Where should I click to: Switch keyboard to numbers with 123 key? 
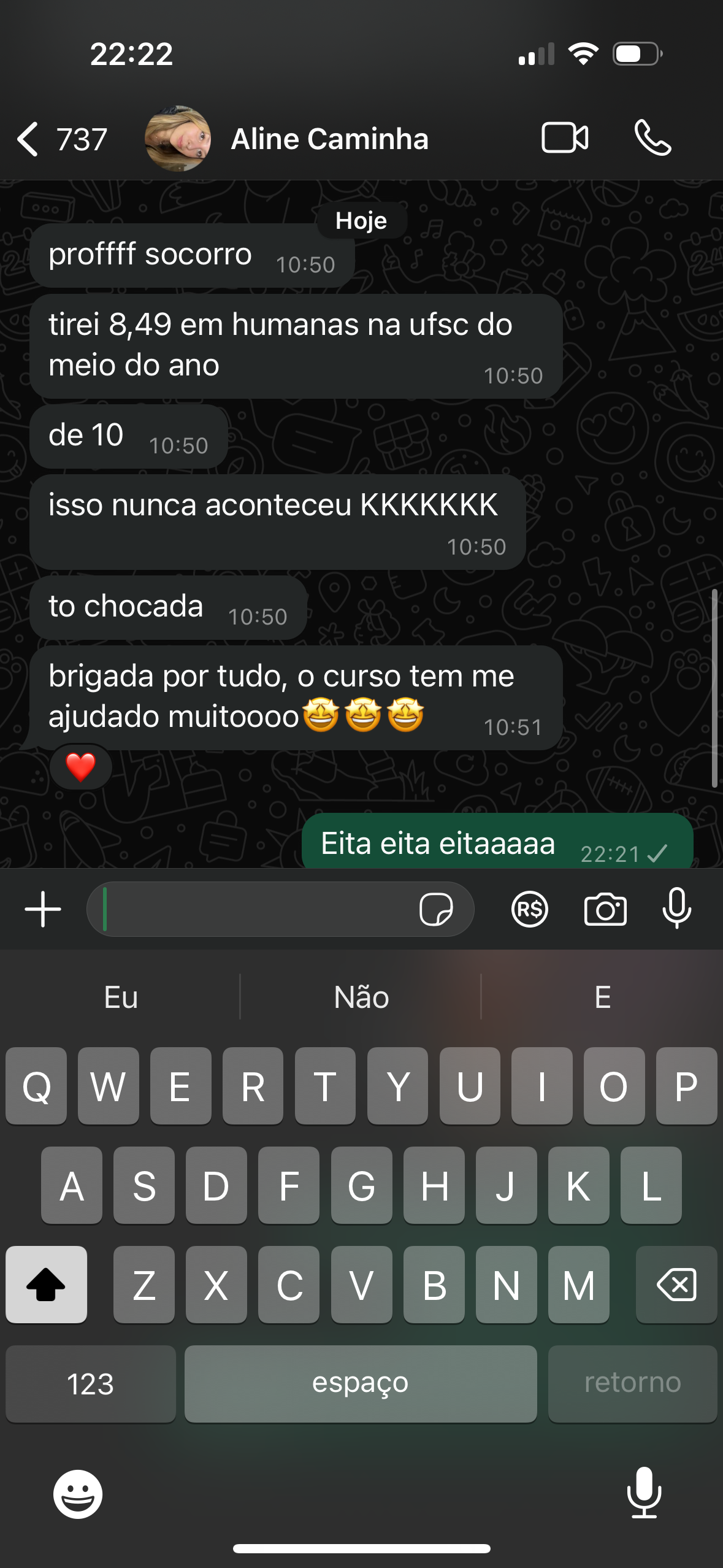point(90,1383)
